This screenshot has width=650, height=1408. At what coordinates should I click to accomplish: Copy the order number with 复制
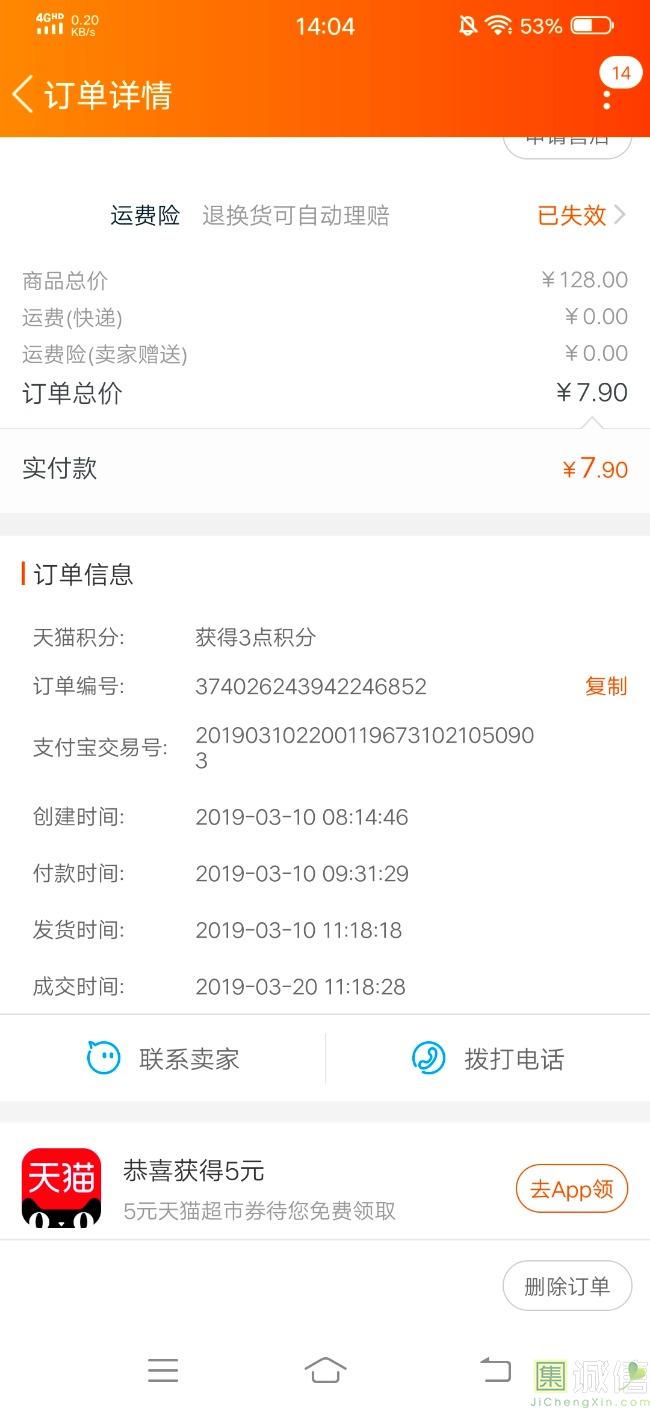[x=605, y=686]
